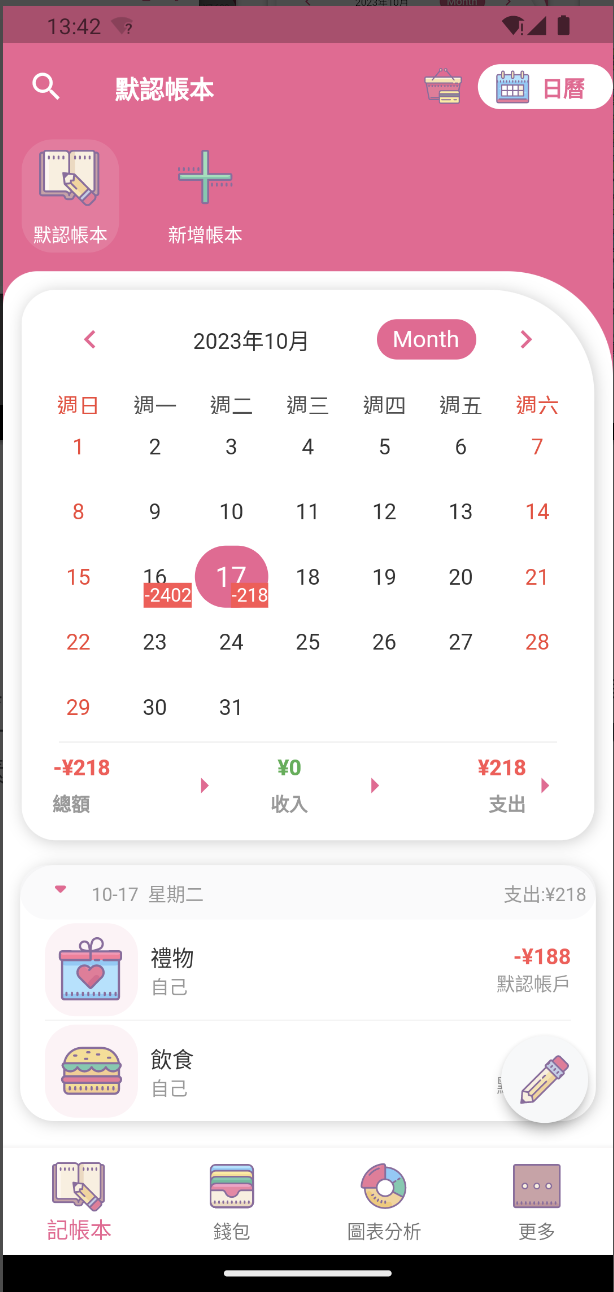Go to the next month
614x1292 pixels.
(x=526, y=340)
